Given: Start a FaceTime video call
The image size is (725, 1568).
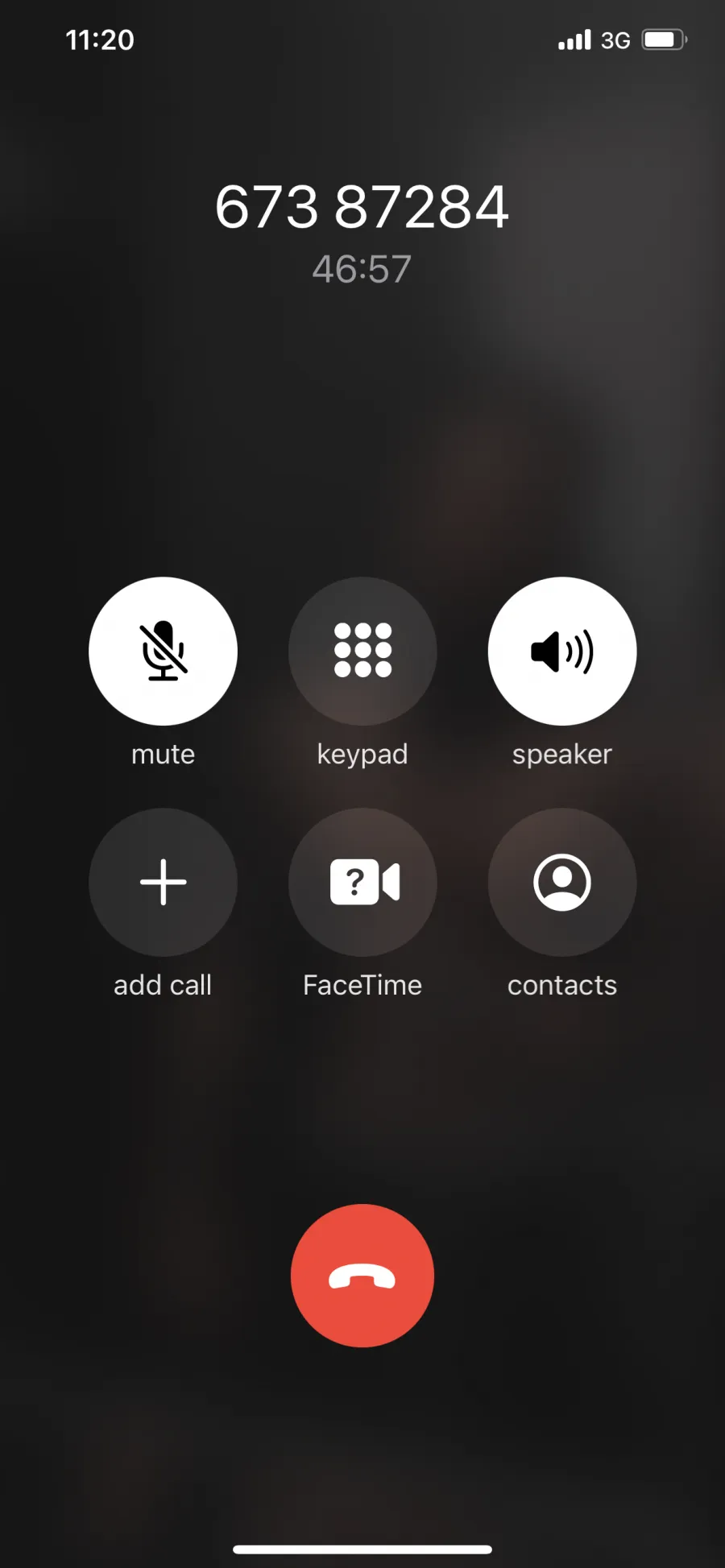Looking at the screenshot, I should tap(362, 882).
